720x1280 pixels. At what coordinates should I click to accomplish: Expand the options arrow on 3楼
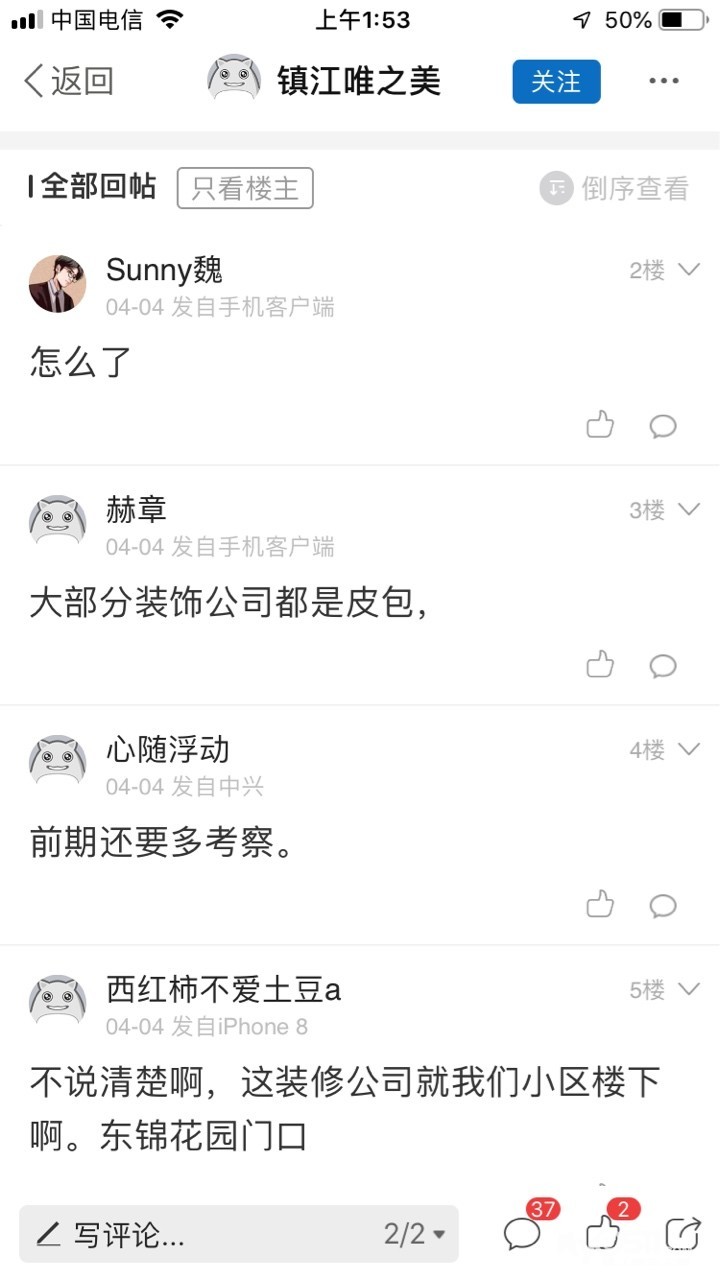(689, 509)
